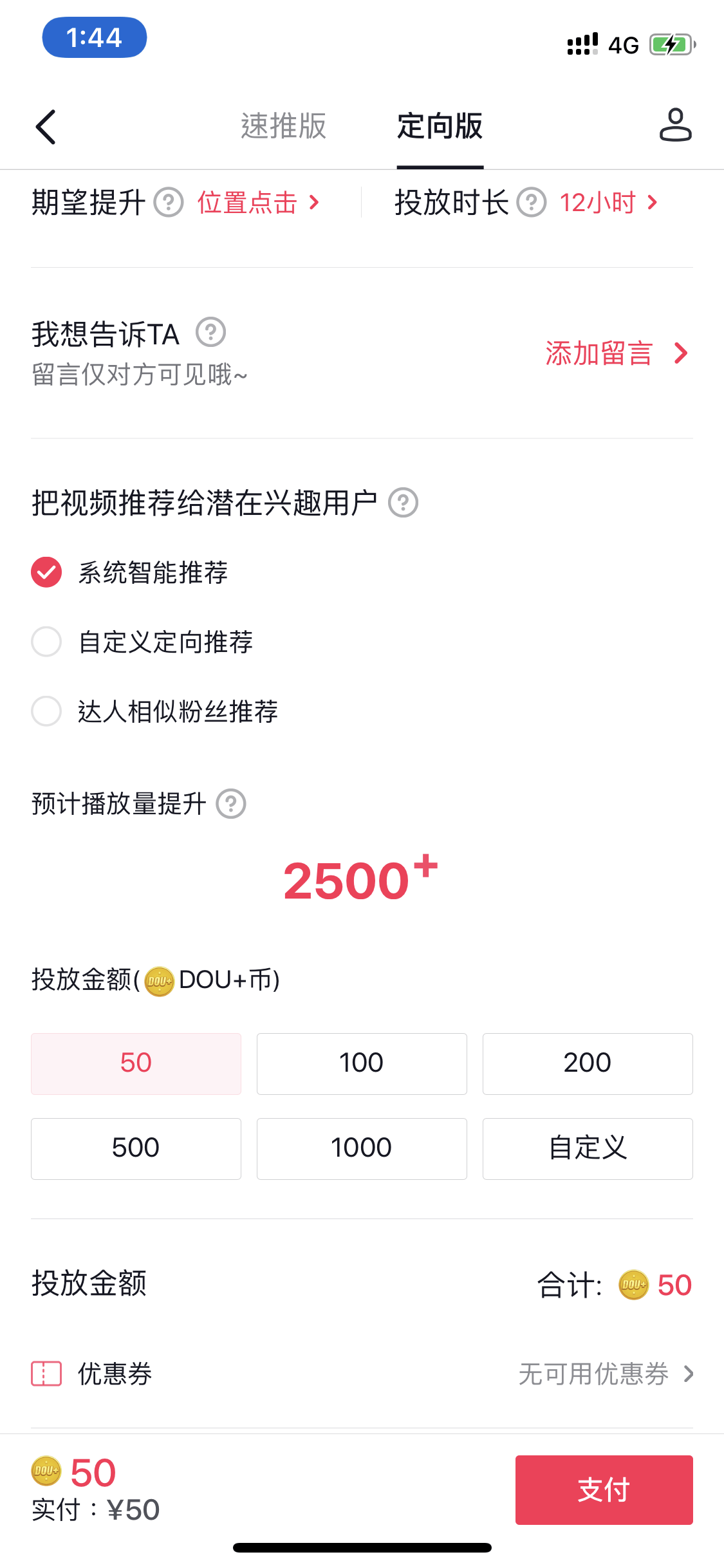Select the 100 DOU+ amount
Screen dimensions: 724x1568
pyautogui.click(x=362, y=1063)
